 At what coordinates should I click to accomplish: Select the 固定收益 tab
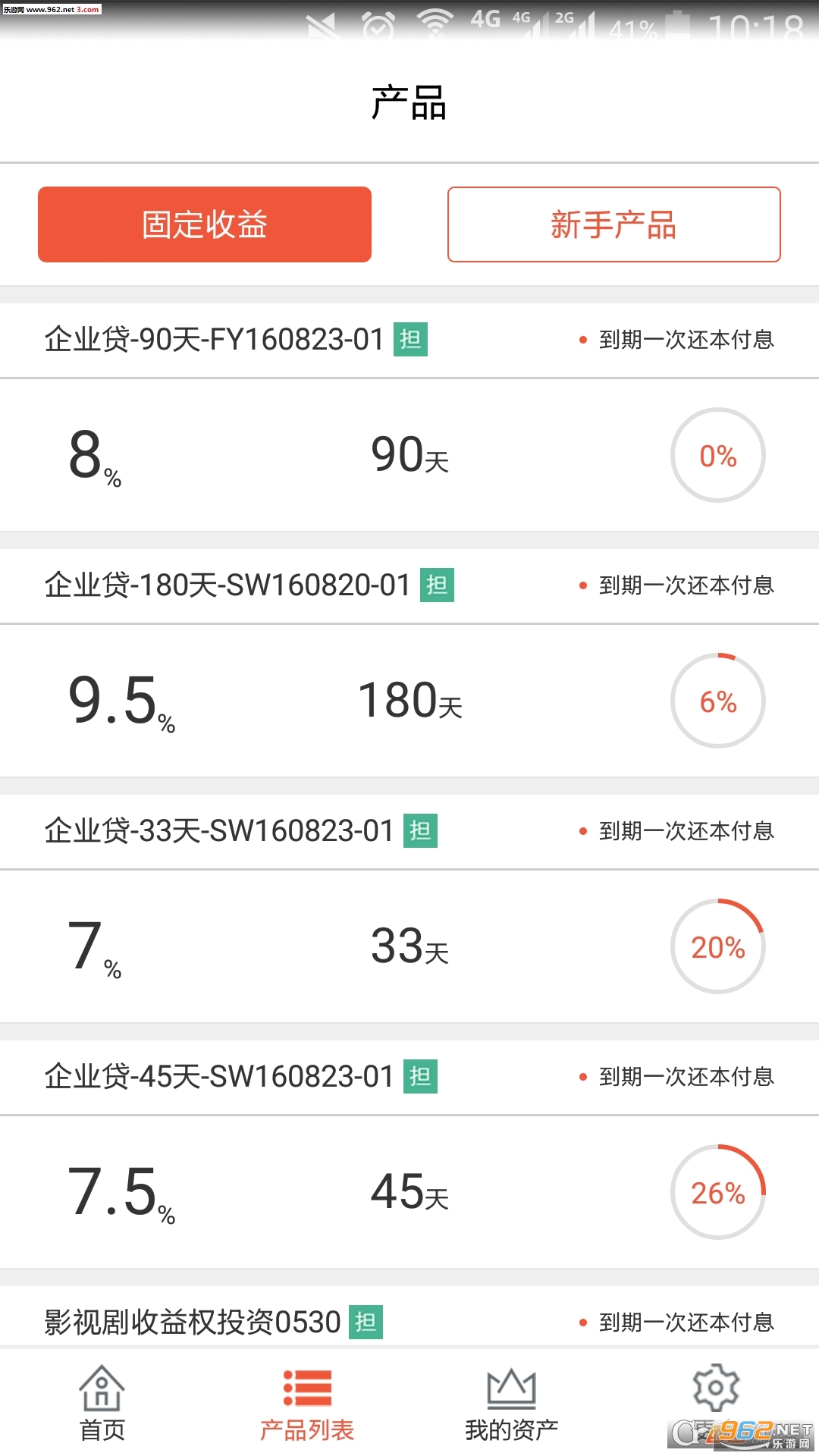click(205, 224)
